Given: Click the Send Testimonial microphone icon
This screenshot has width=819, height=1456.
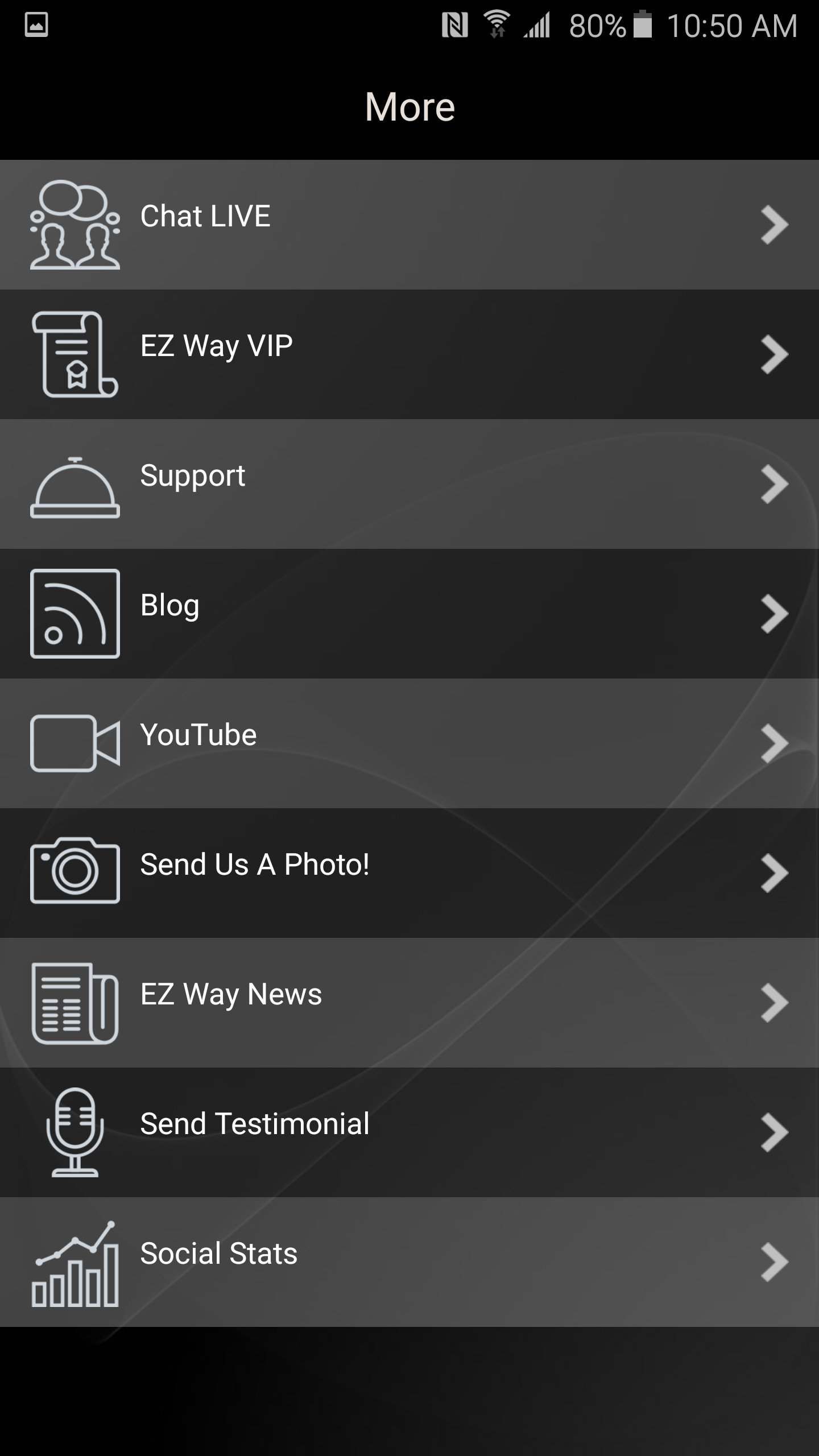Looking at the screenshot, I should point(75,1132).
